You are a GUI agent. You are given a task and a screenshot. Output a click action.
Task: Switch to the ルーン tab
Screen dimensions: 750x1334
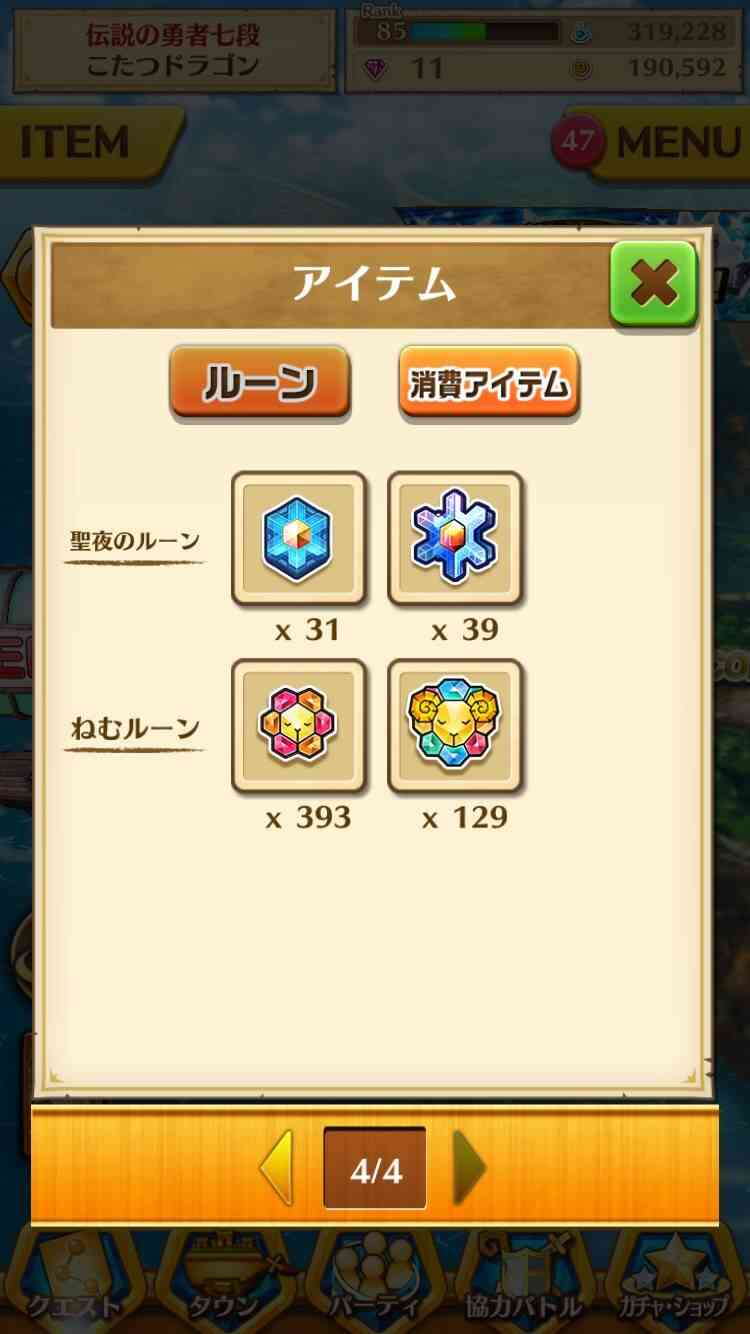260,383
